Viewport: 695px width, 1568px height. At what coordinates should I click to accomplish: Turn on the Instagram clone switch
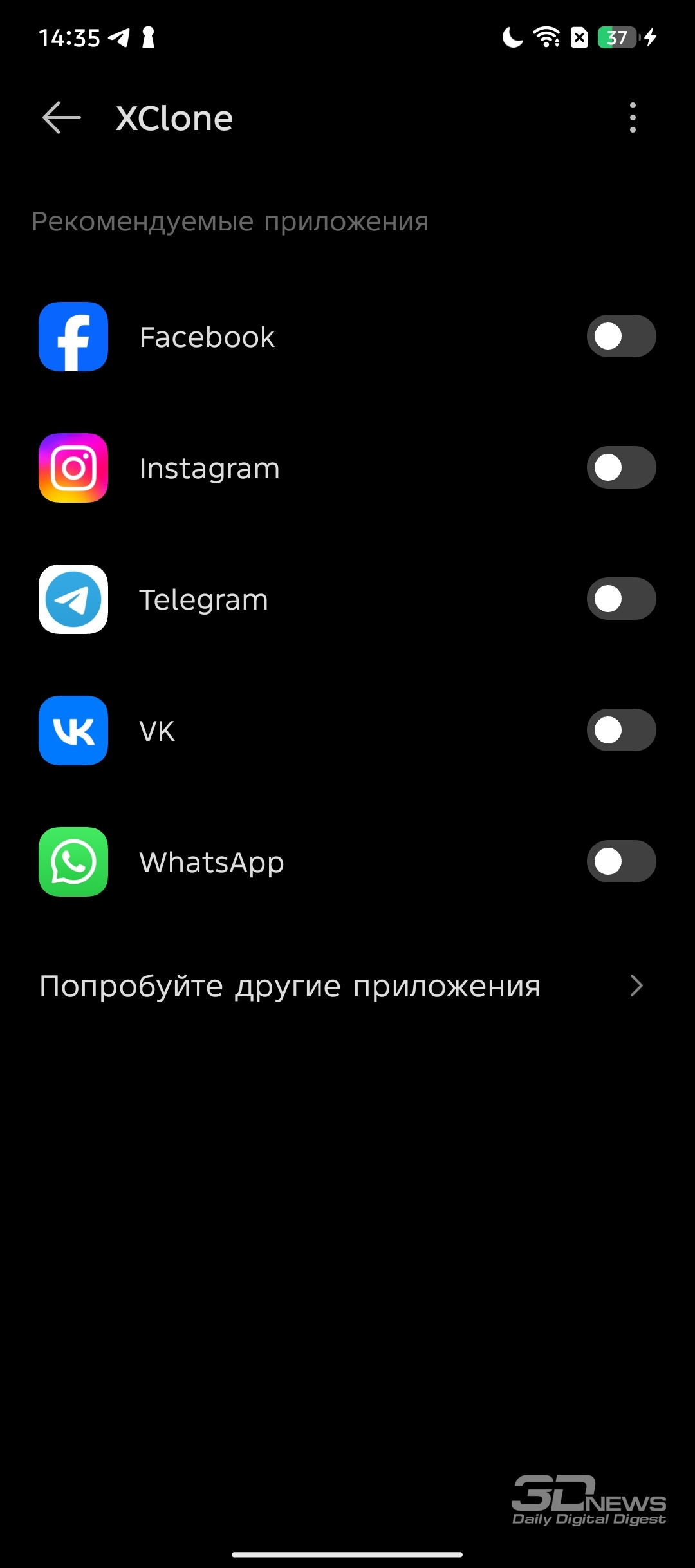pos(621,467)
